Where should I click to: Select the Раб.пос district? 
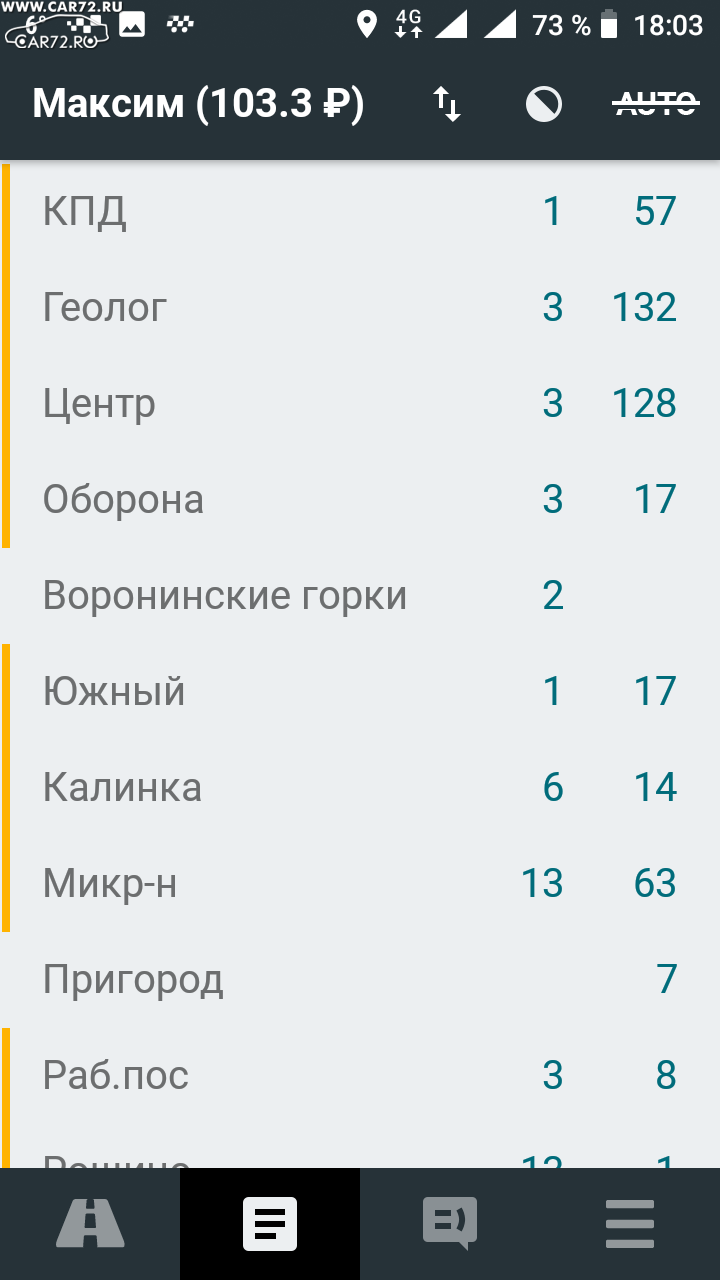click(360, 1076)
